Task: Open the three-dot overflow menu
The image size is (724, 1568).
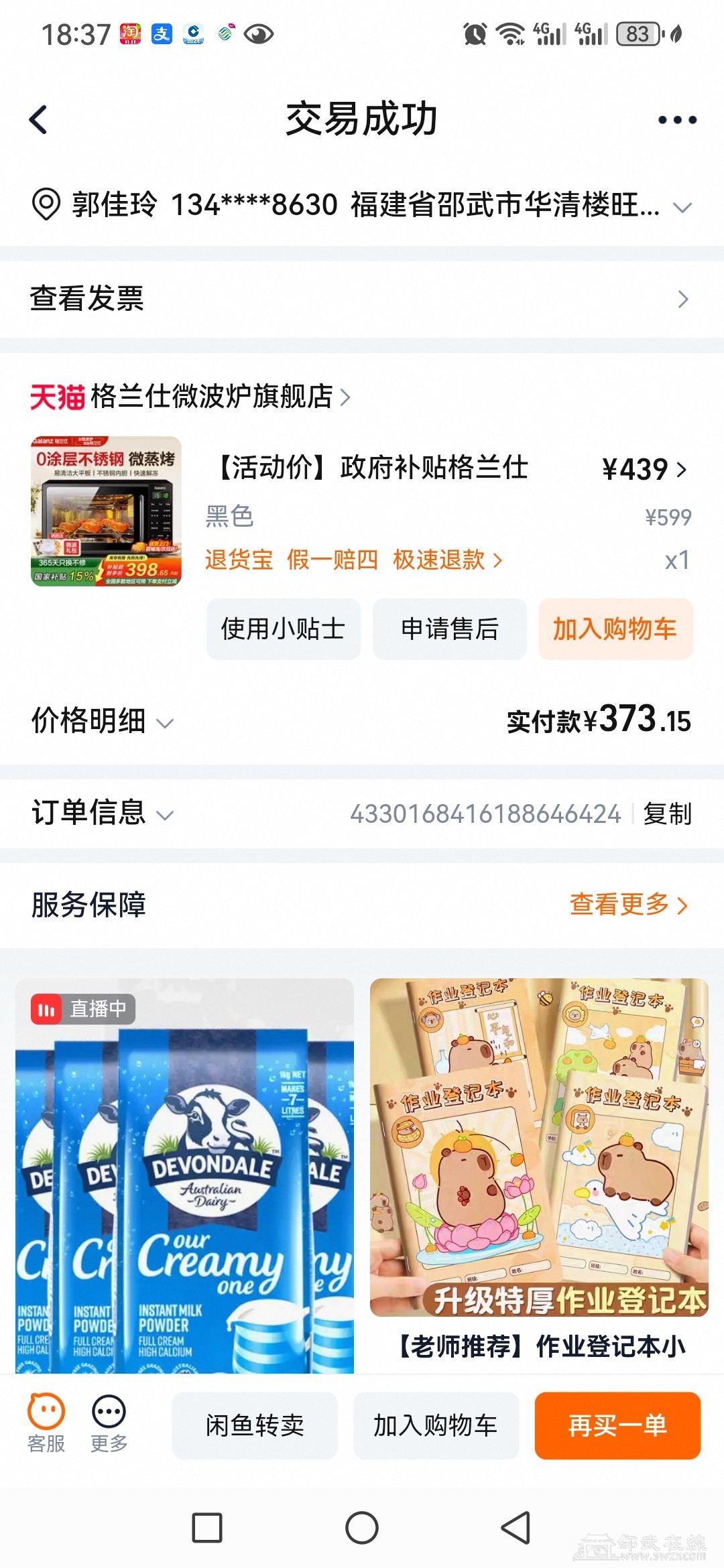Action: tap(677, 121)
